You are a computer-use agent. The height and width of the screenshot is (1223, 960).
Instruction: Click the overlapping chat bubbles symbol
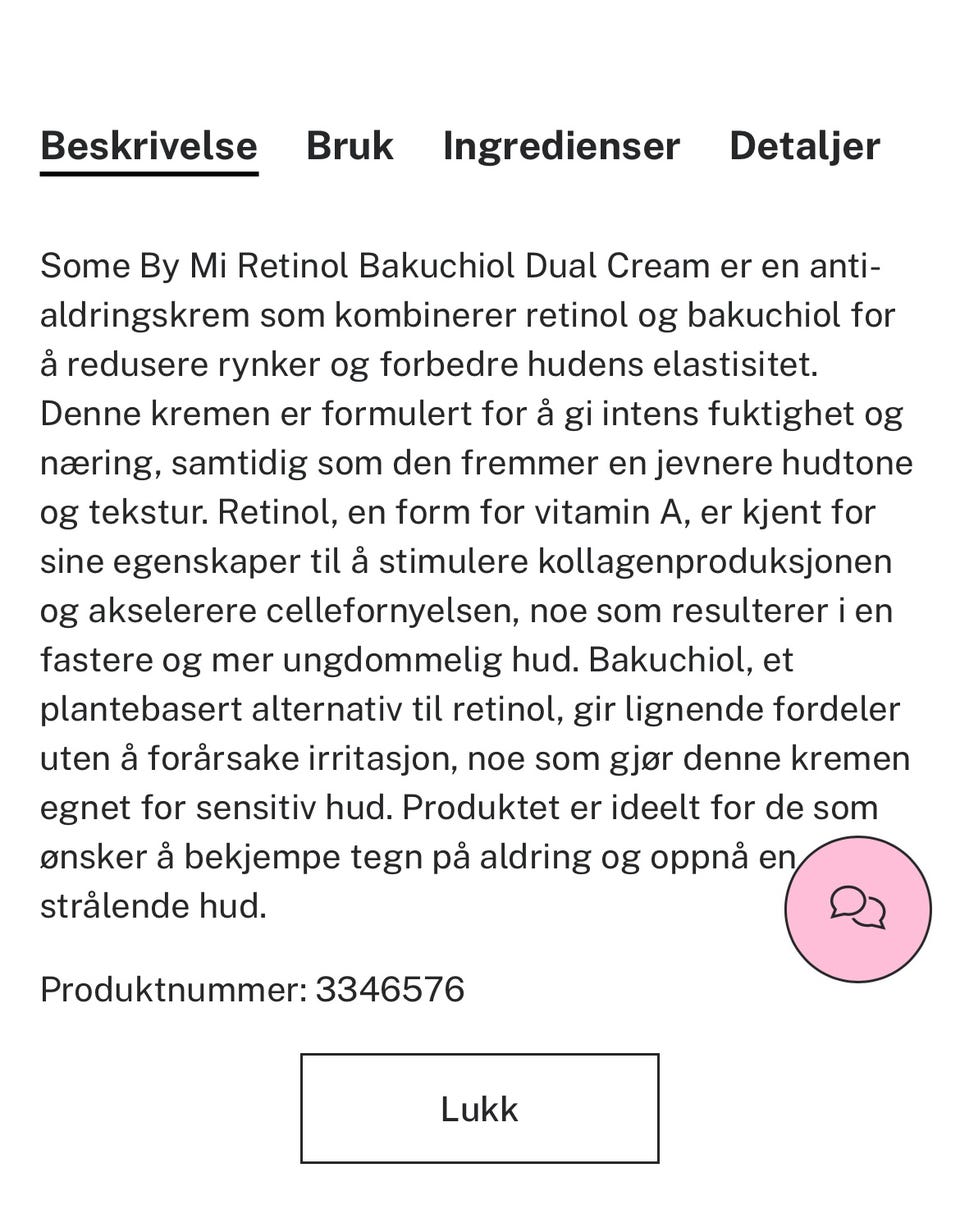(858, 910)
